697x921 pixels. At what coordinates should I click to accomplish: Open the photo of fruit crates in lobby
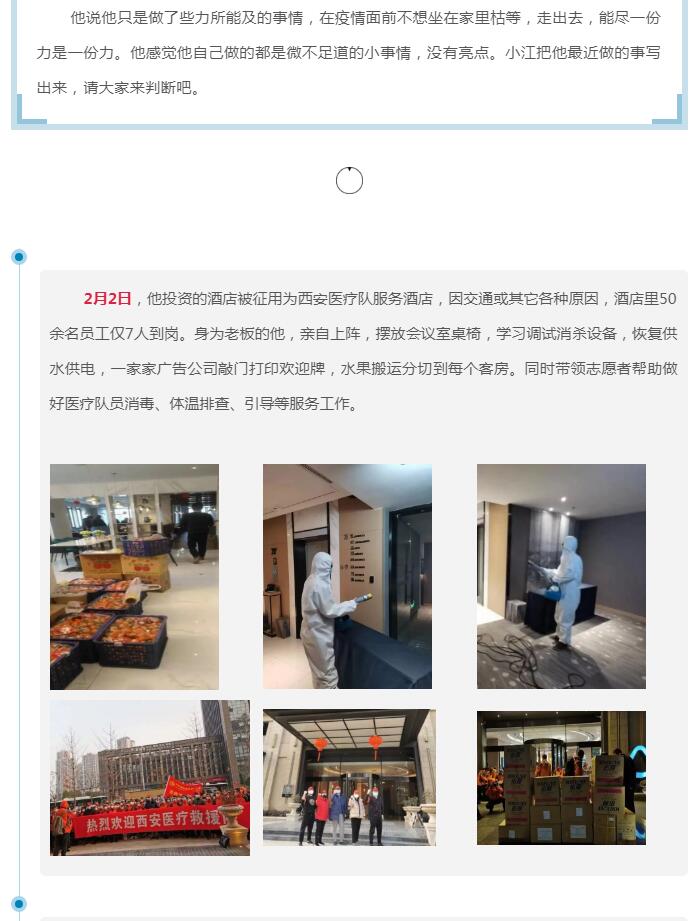134,576
